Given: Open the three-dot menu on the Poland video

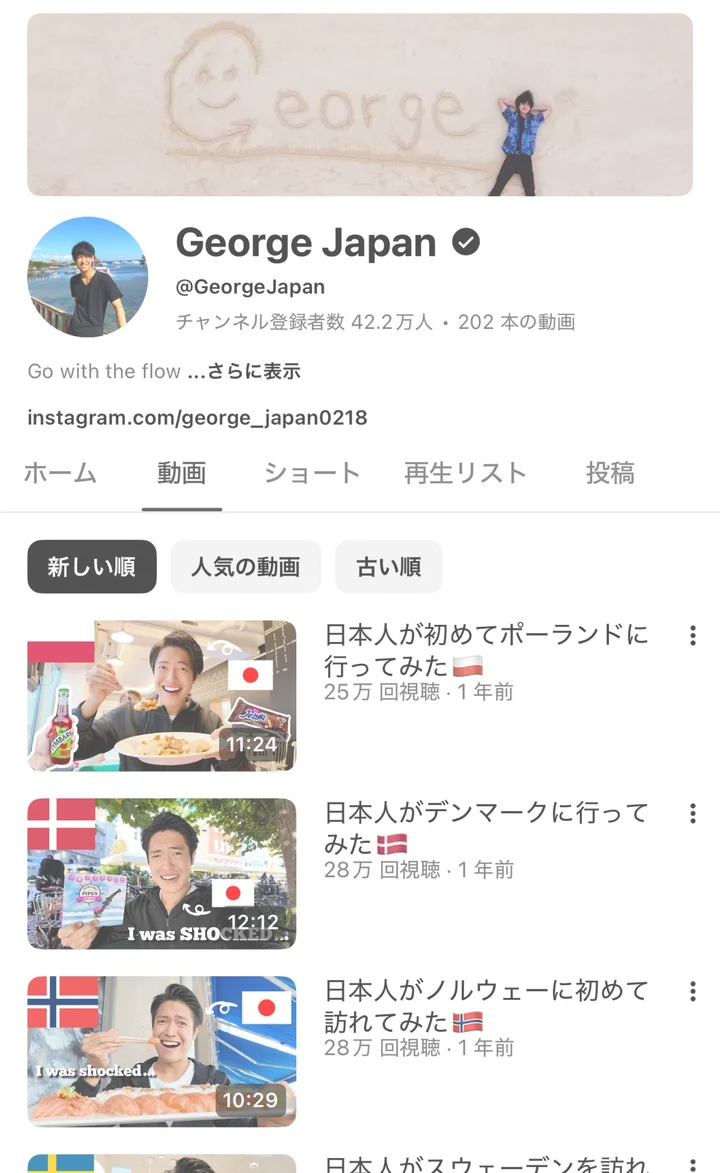Looking at the screenshot, I should pyautogui.click(x=692, y=636).
